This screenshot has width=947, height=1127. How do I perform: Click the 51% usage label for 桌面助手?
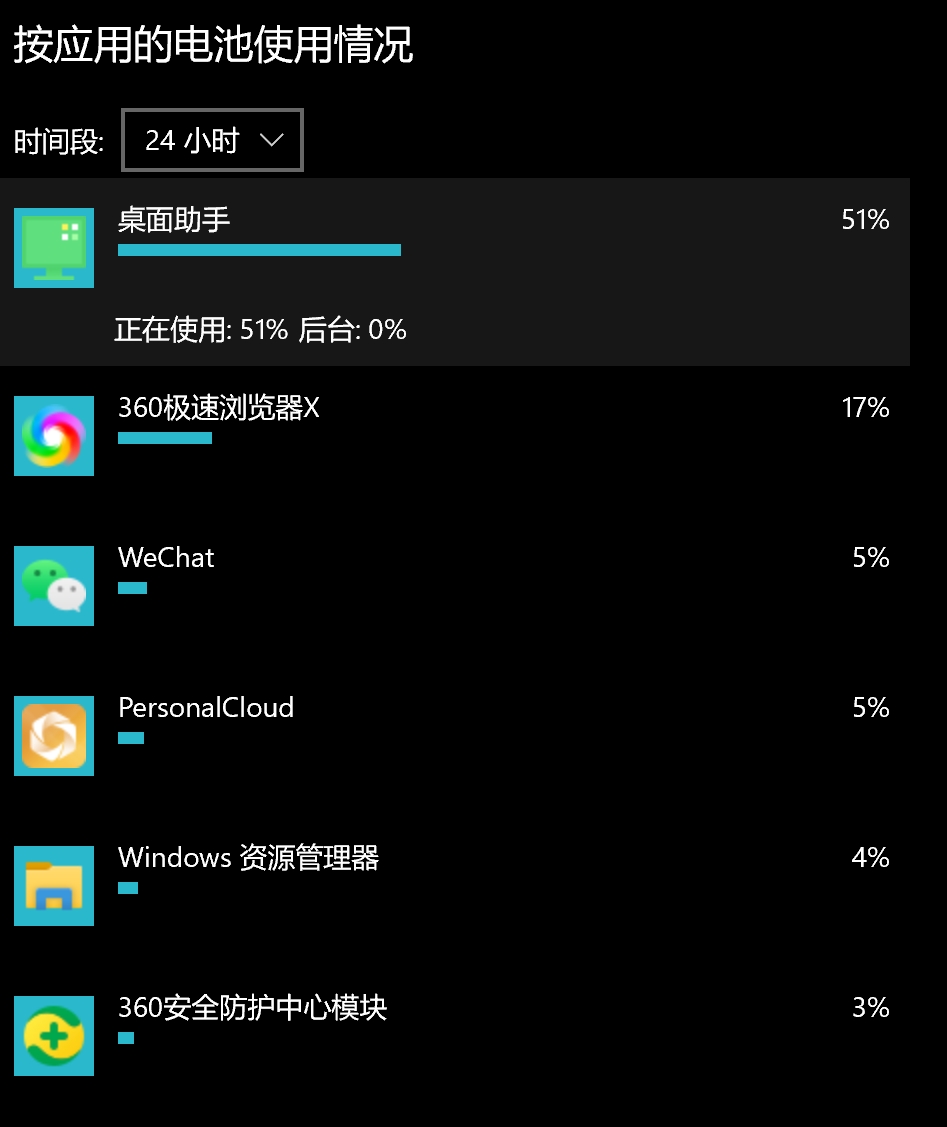click(x=864, y=220)
